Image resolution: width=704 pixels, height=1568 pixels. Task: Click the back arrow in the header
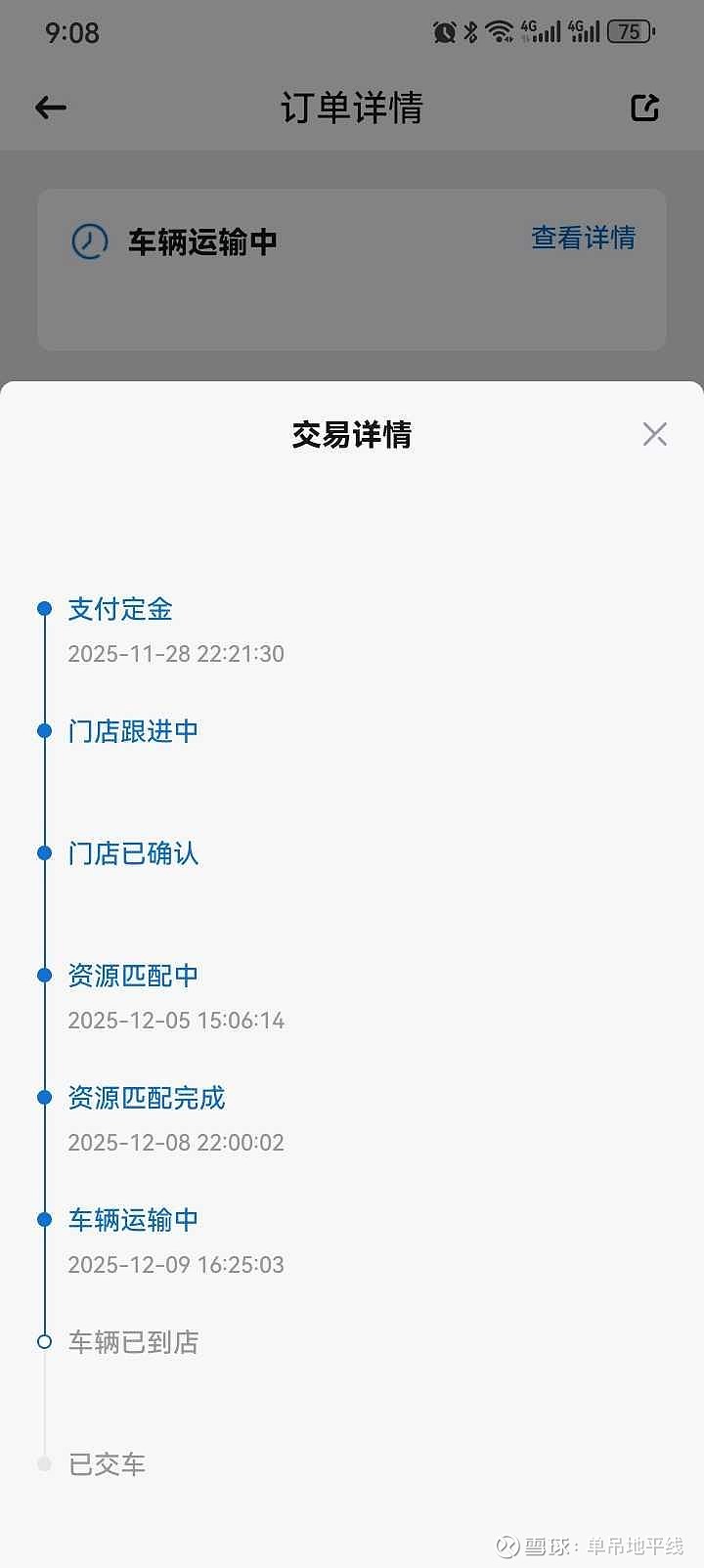point(50,108)
